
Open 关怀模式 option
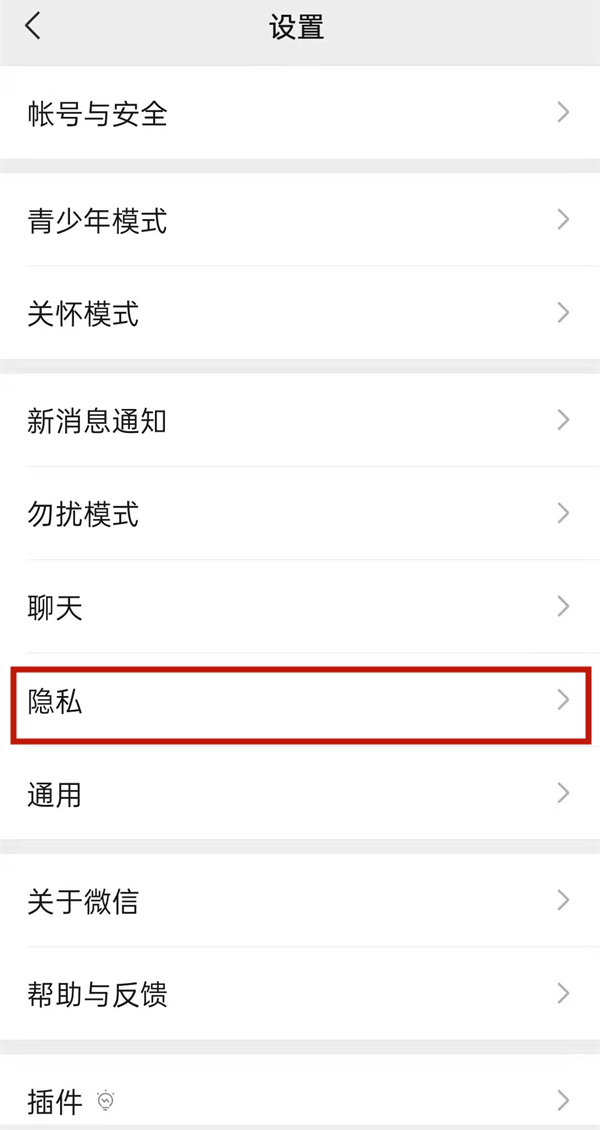(300, 314)
